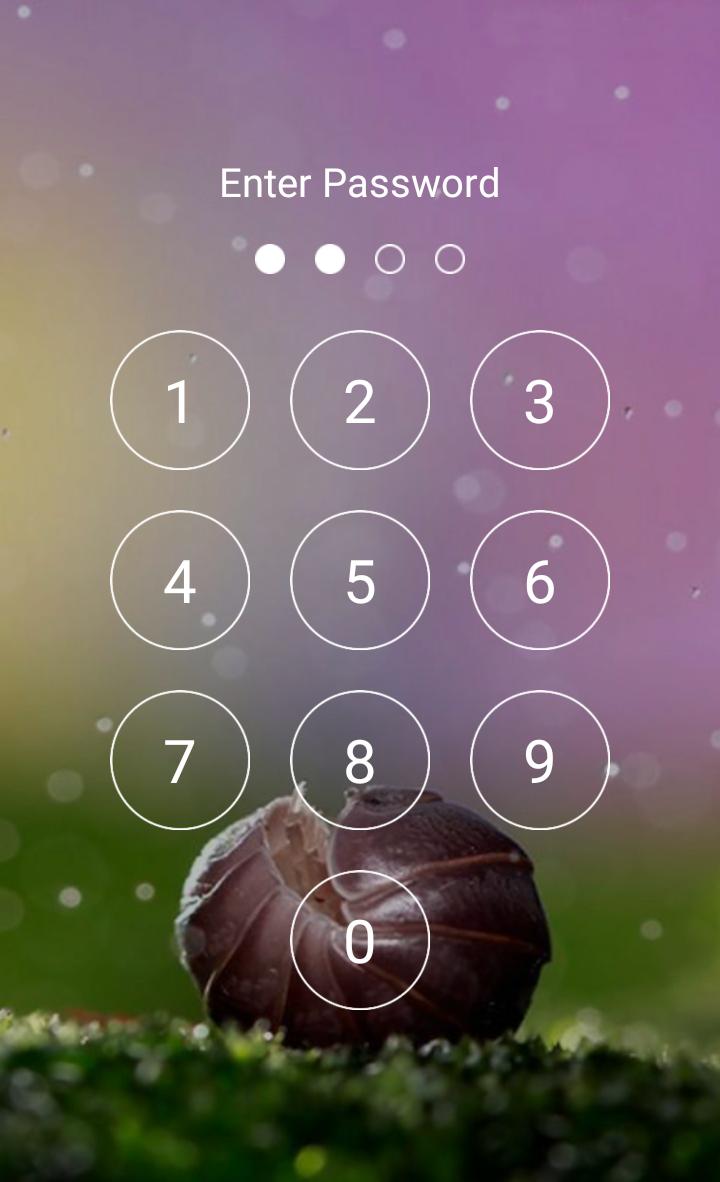Tap the 0 key at the bottom
This screenshot has height=1182, width=720.
click(360, 940)
